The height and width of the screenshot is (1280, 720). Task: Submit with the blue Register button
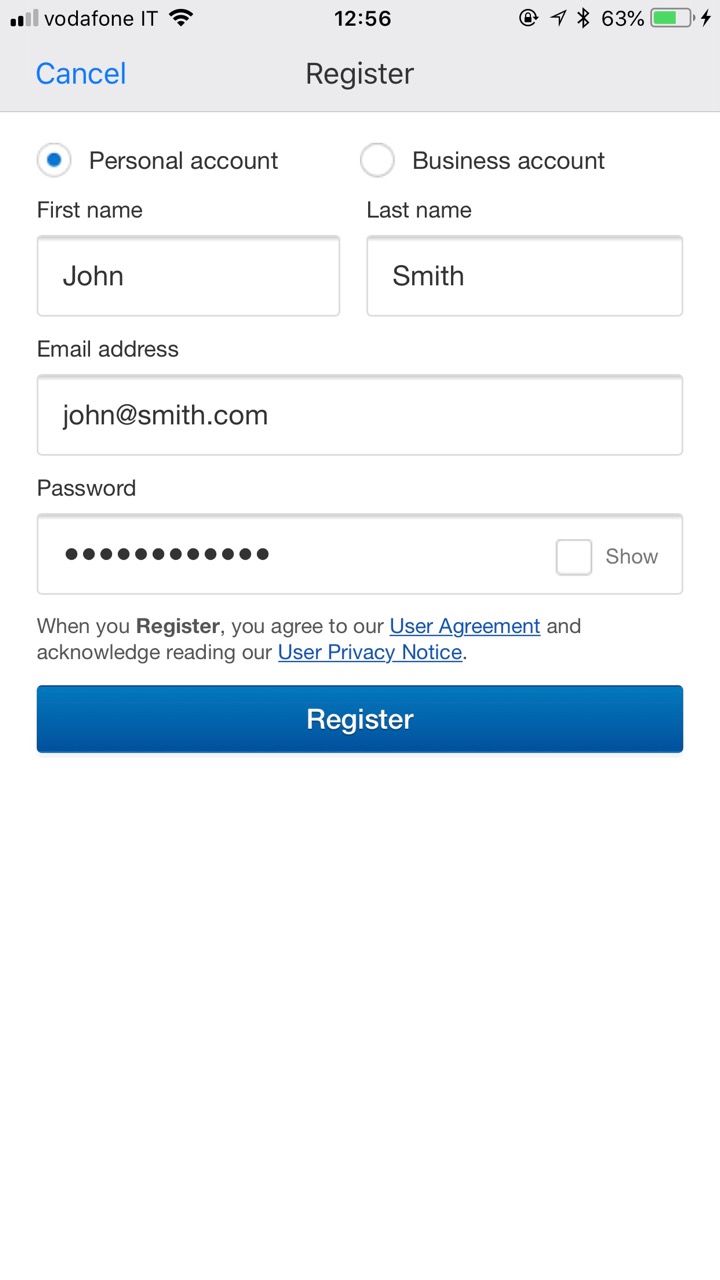point(360,719)
